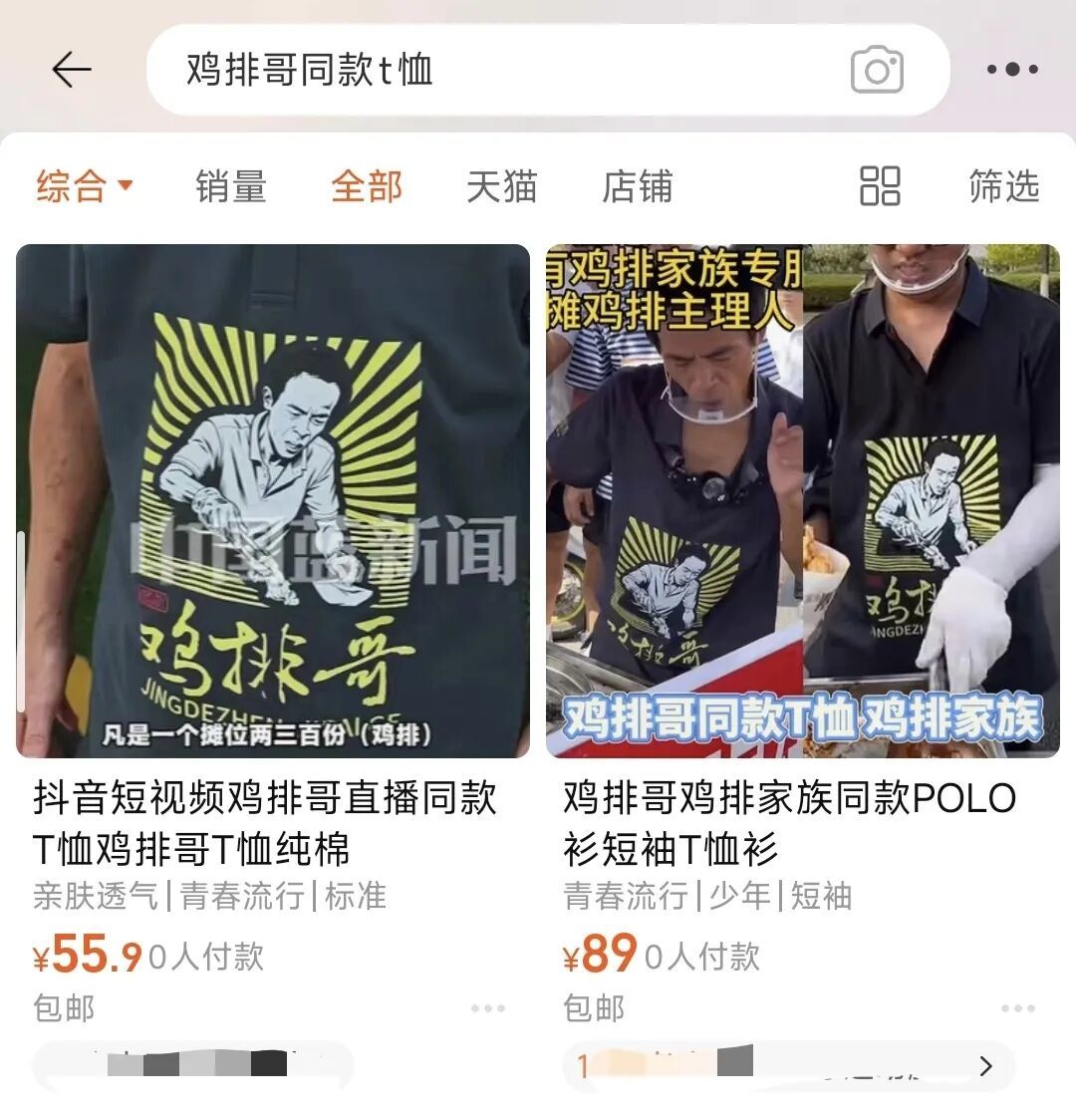1076x1120 pixels.
Task: Switch to the 店铺 tab
Action: (x=637, y=186)
